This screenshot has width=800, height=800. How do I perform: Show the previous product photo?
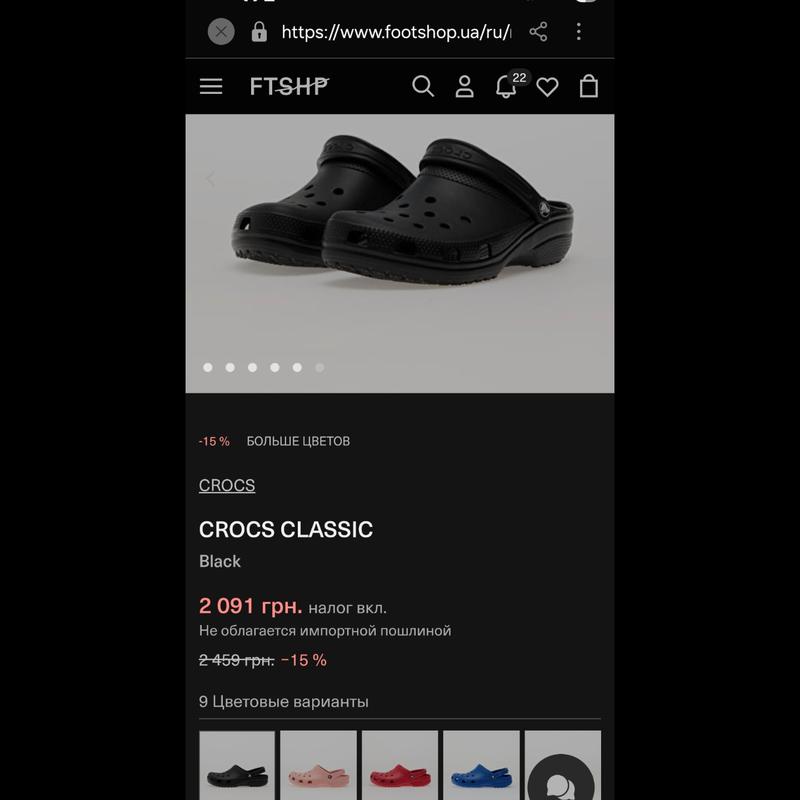click(210, 179)
